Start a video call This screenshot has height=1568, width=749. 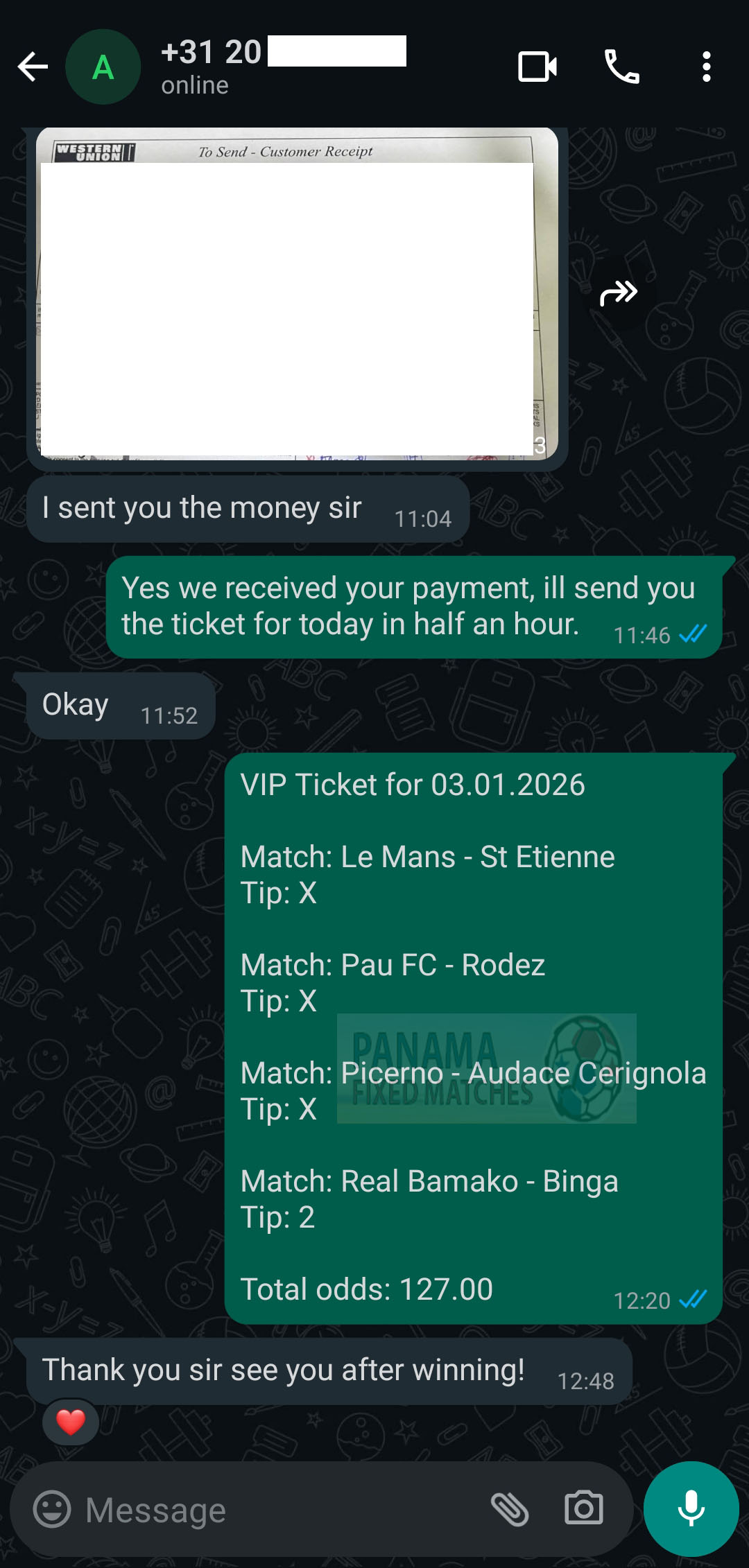coord(537,67)
